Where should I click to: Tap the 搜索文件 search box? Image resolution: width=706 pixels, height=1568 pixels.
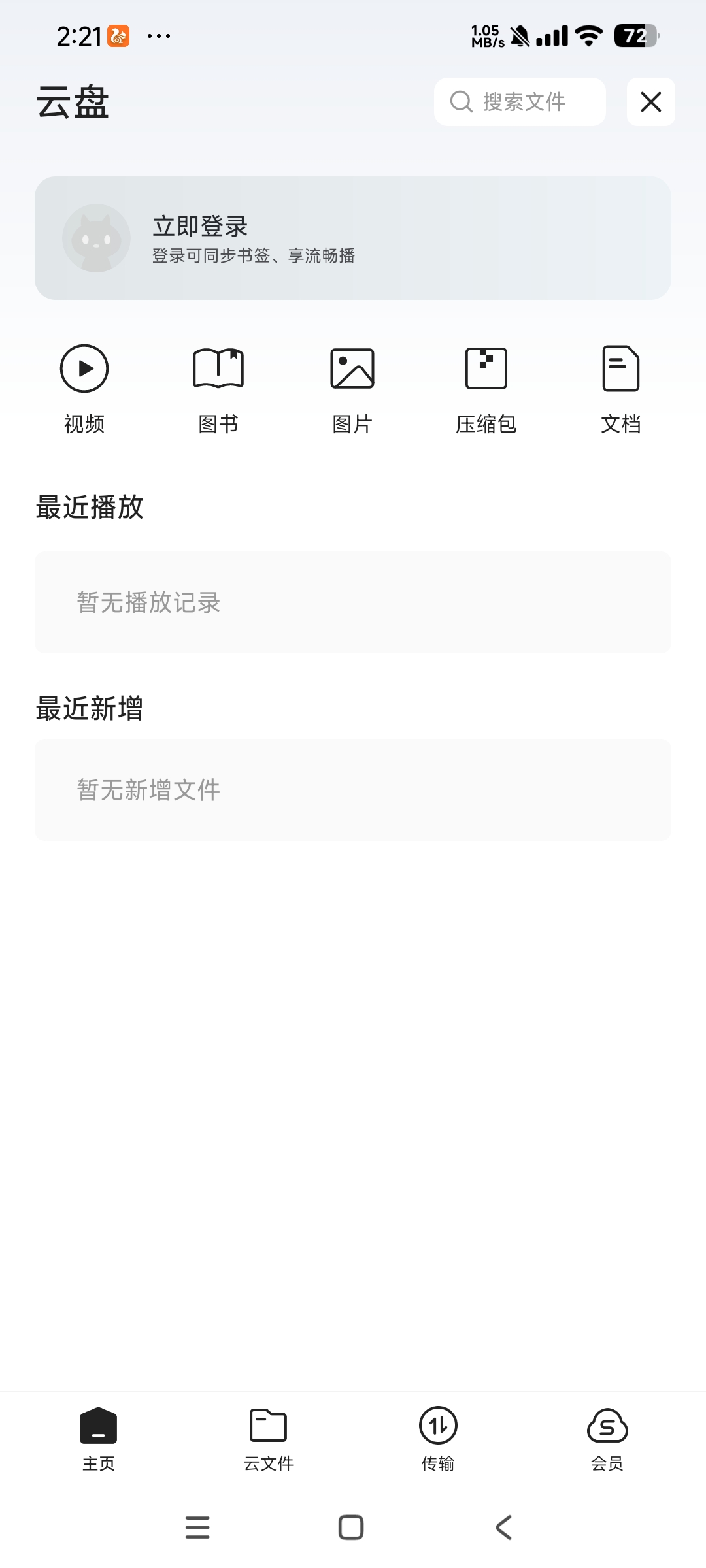click(x=520, y=102)
